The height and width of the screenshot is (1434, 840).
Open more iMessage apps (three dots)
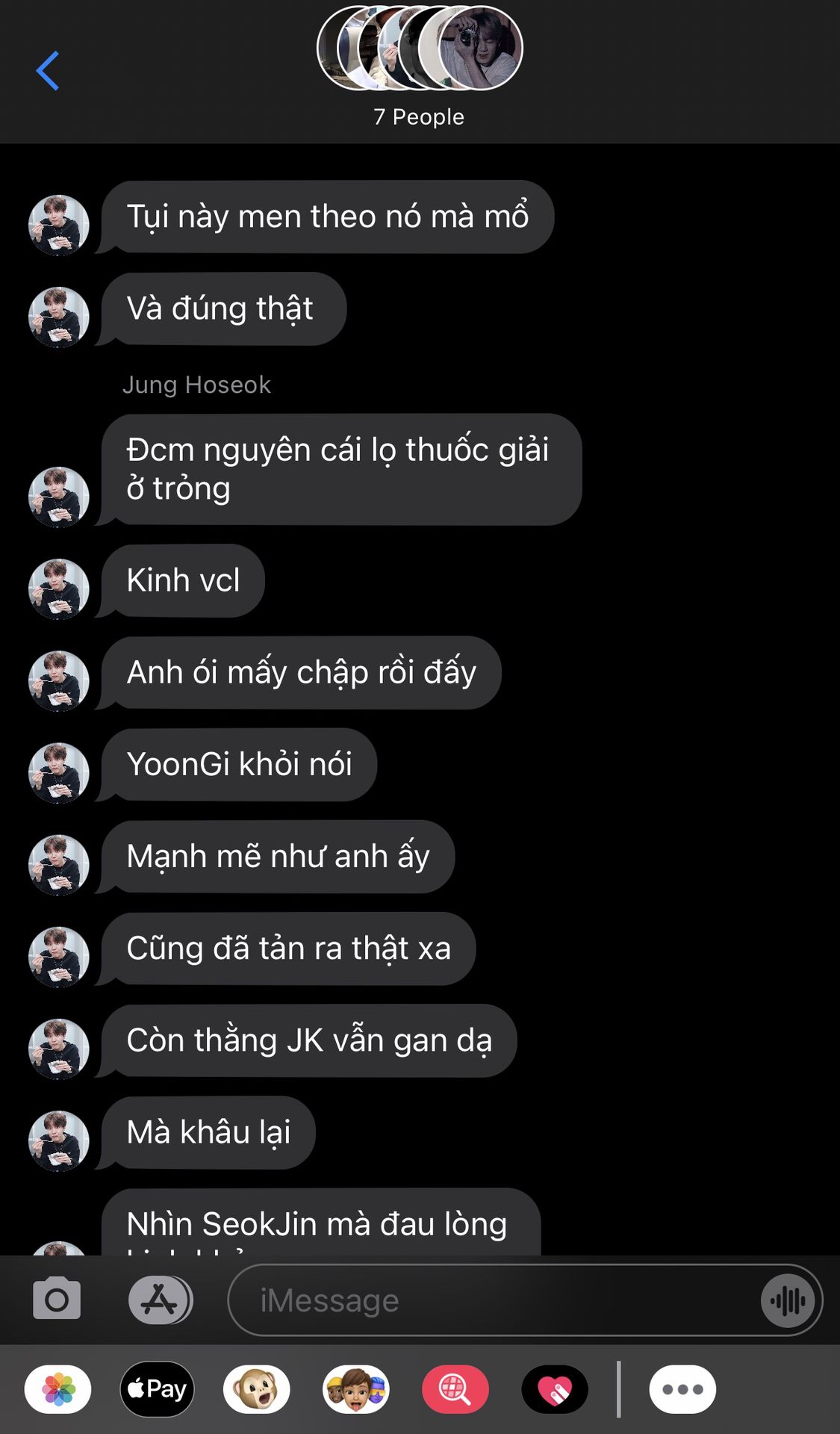(x=682, y=1389)
